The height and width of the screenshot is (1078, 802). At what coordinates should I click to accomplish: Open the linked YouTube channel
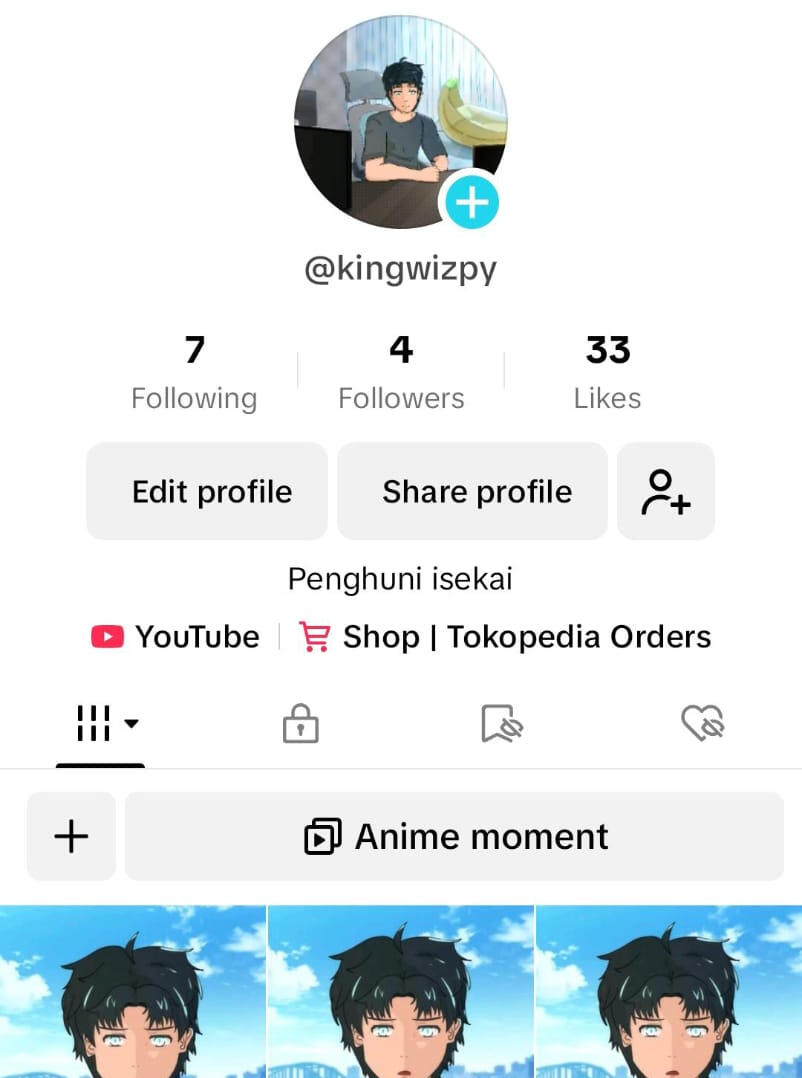[x=176, y=637]
